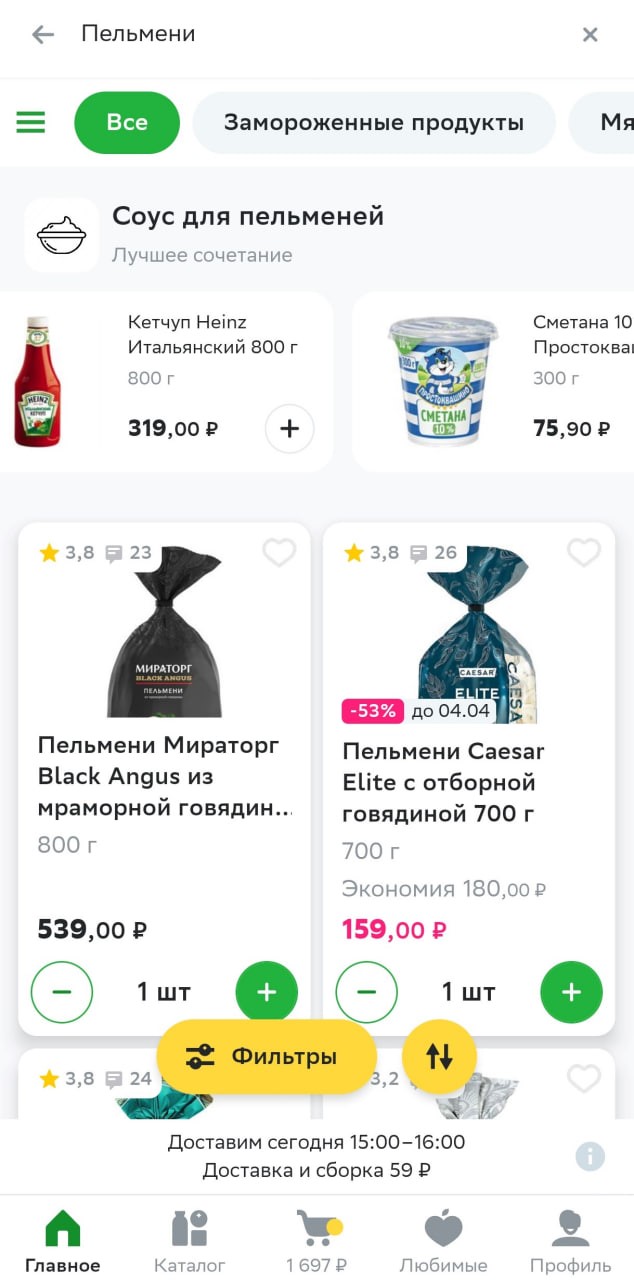Decrease quantity of Caesar Elite pelmeni
The image size is (634, 1280).
click(367, 992)
